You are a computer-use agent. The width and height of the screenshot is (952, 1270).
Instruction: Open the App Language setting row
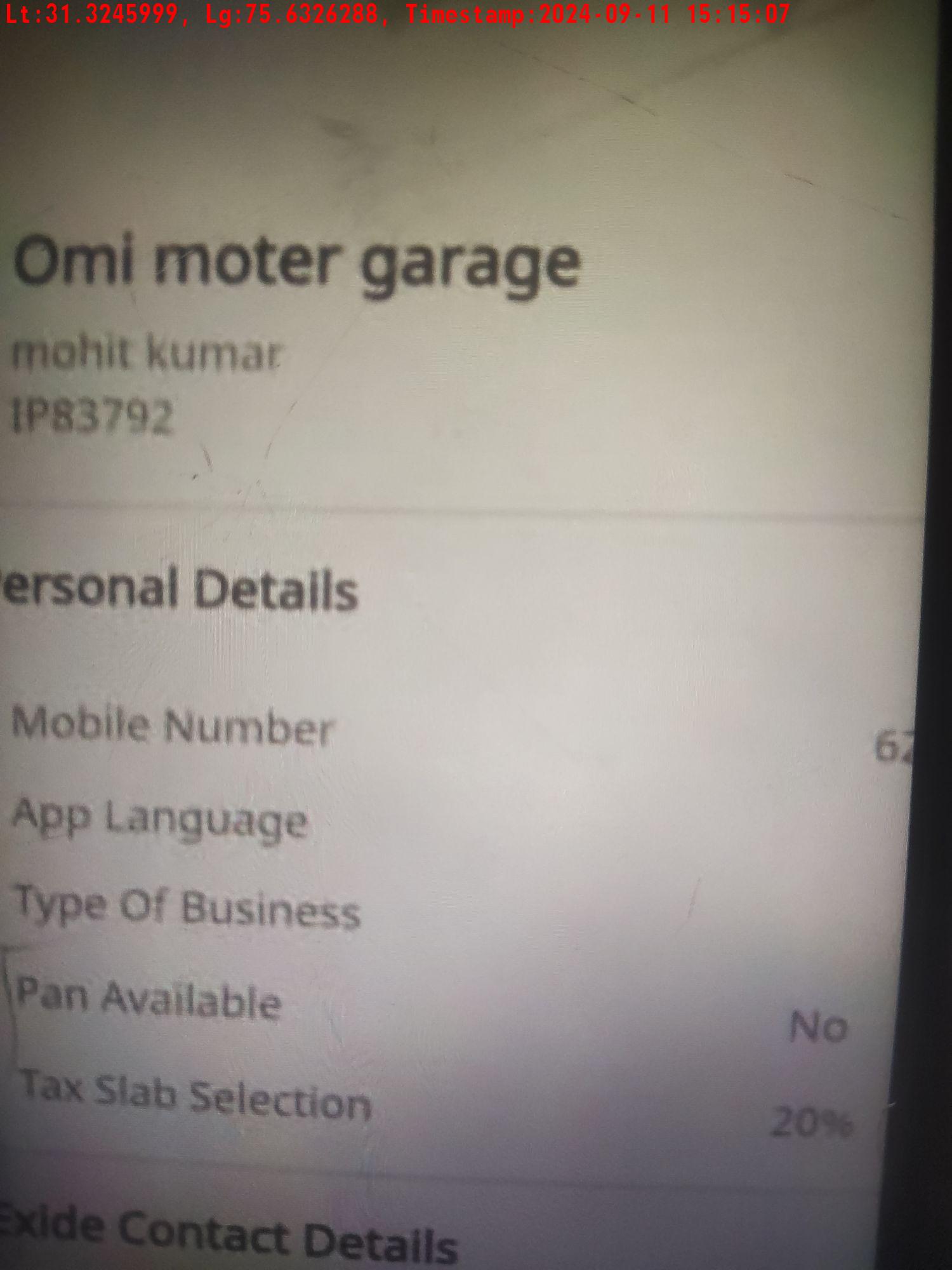coord(160,819)
